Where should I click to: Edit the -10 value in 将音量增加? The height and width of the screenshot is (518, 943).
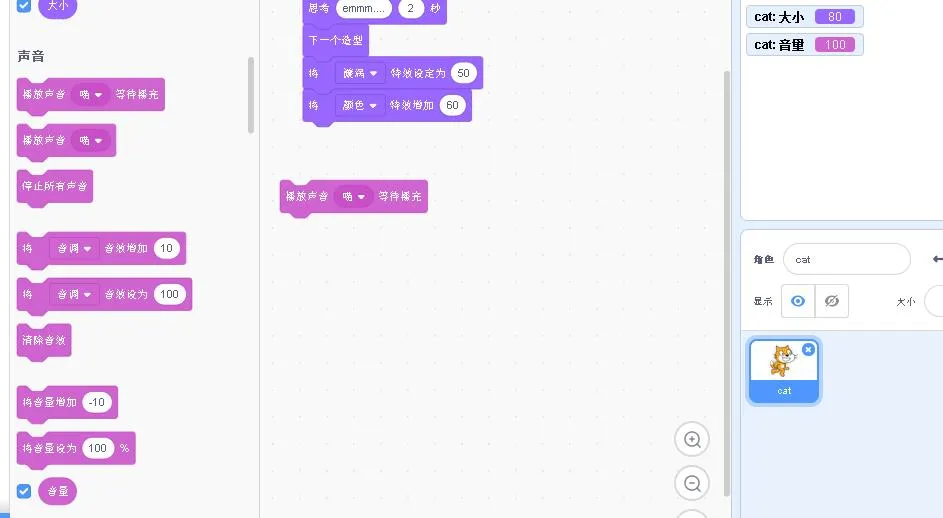click(97, 402)
